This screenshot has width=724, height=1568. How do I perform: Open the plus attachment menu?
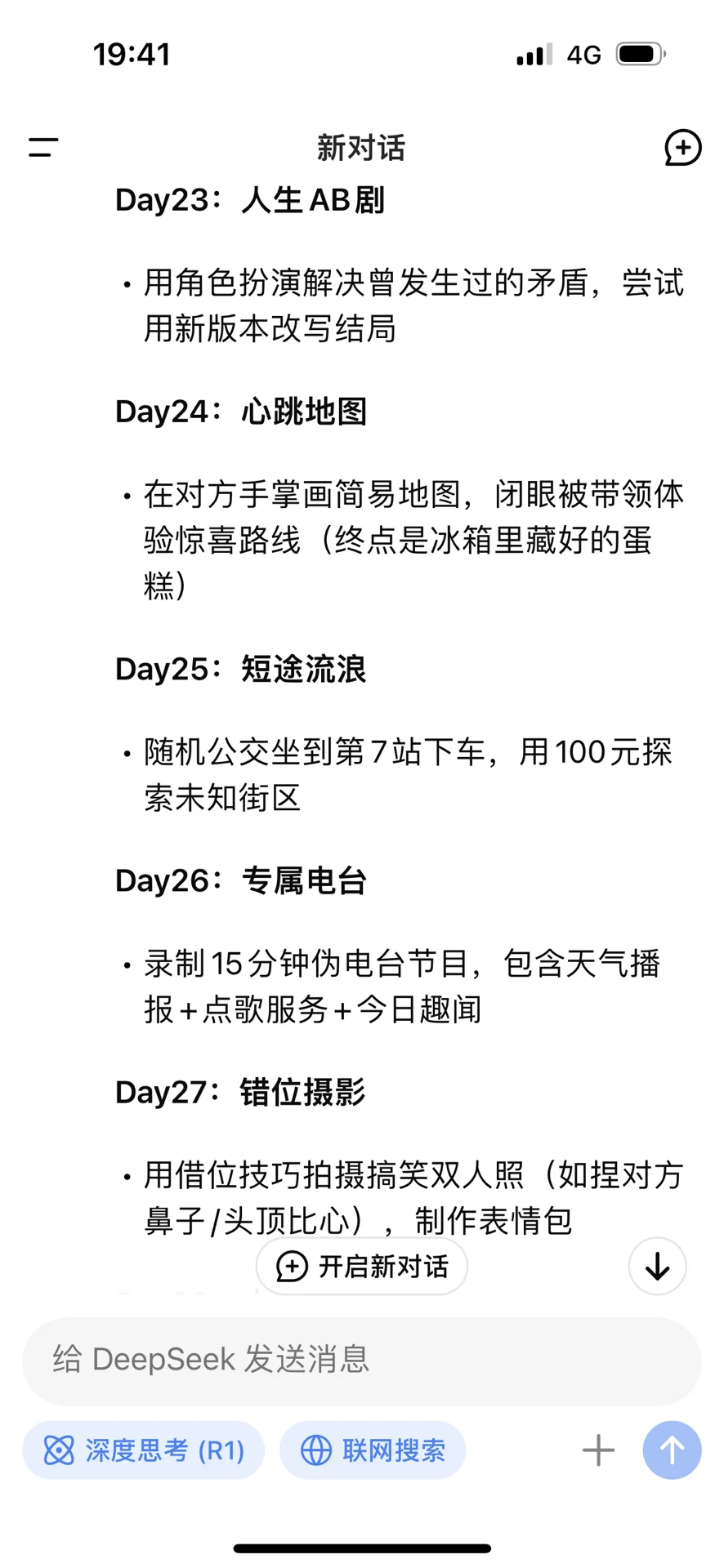[x=598, y=1450]
